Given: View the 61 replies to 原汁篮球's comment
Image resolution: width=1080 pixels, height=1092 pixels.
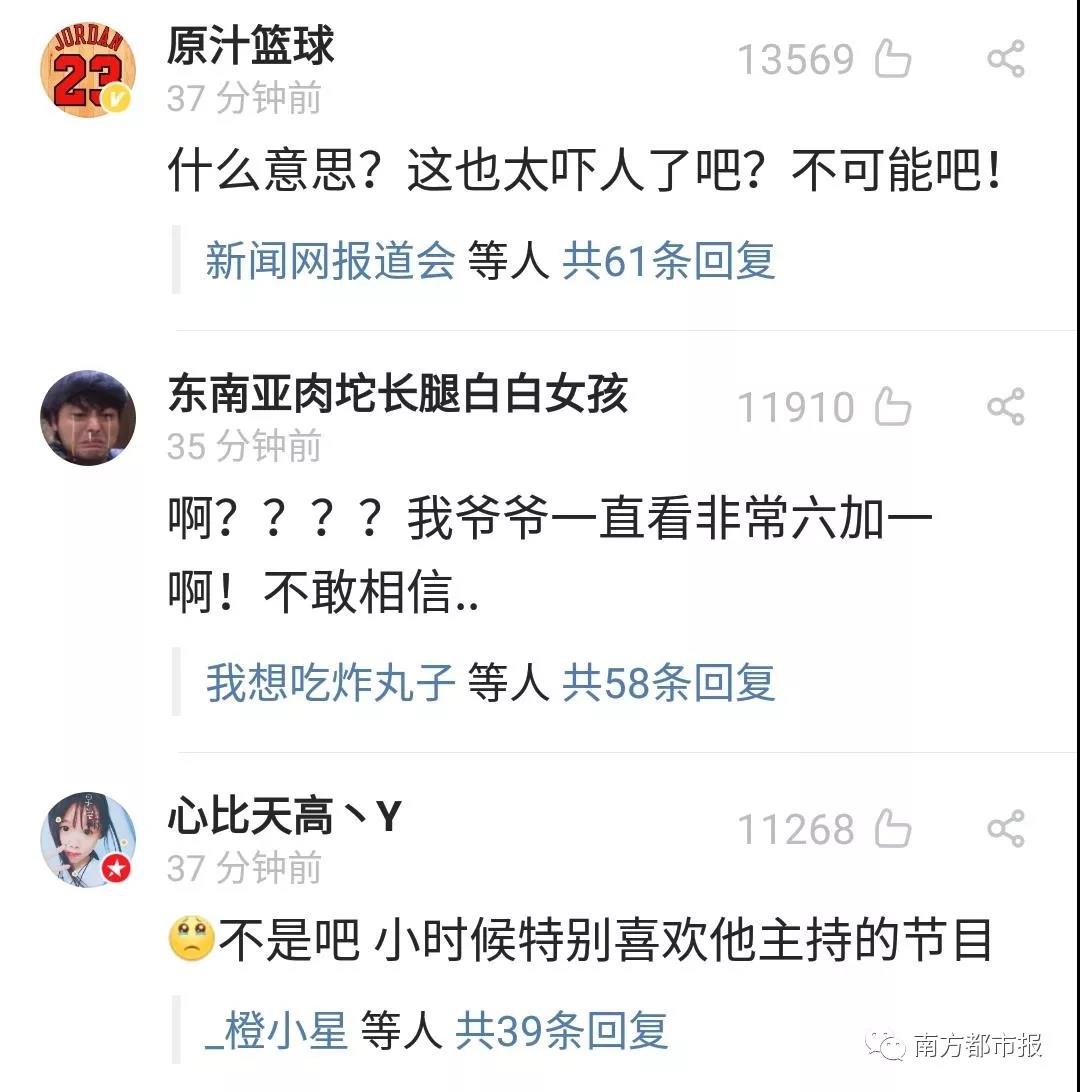Looking at the screenshot, I should point(668,262).
